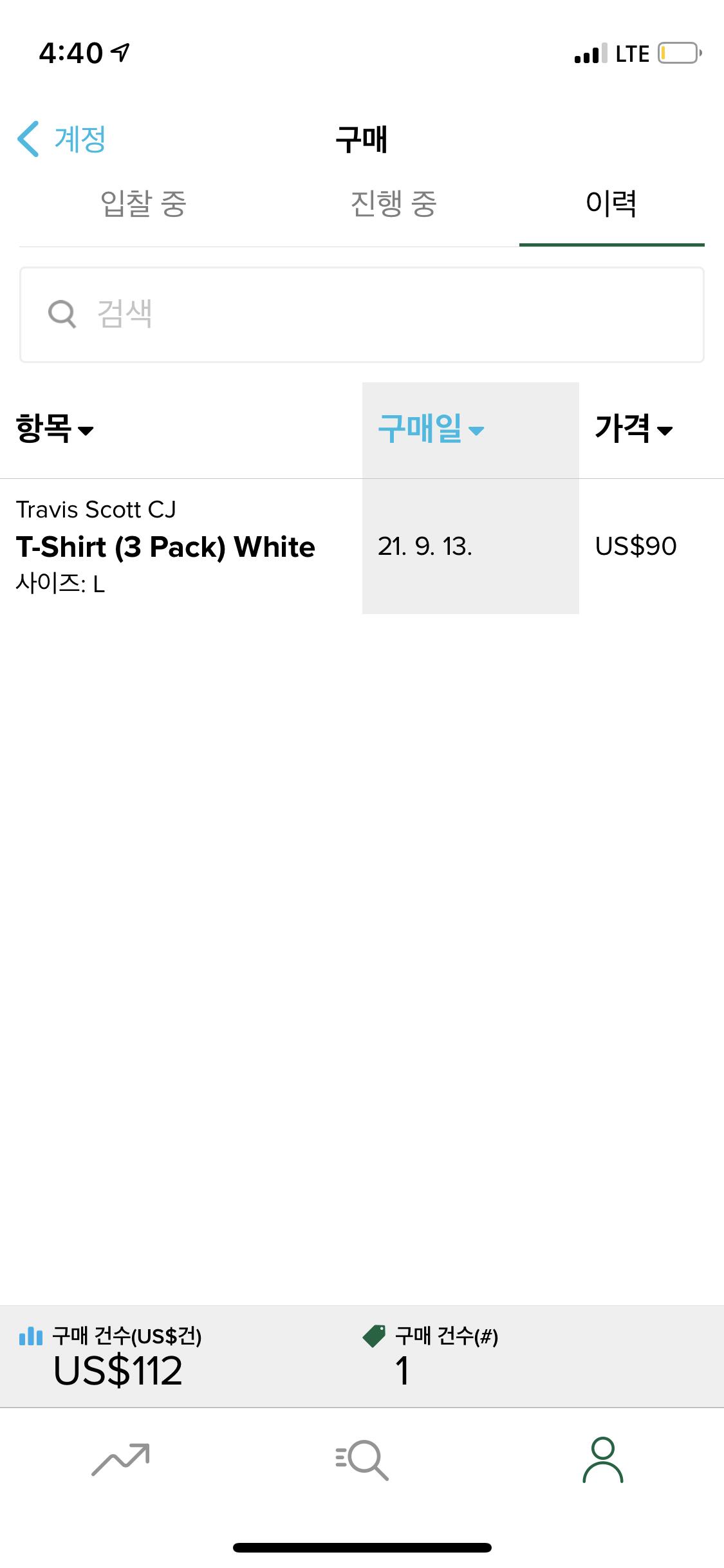
Task: Go back to 계정 screen
Action: click(61, 139)
